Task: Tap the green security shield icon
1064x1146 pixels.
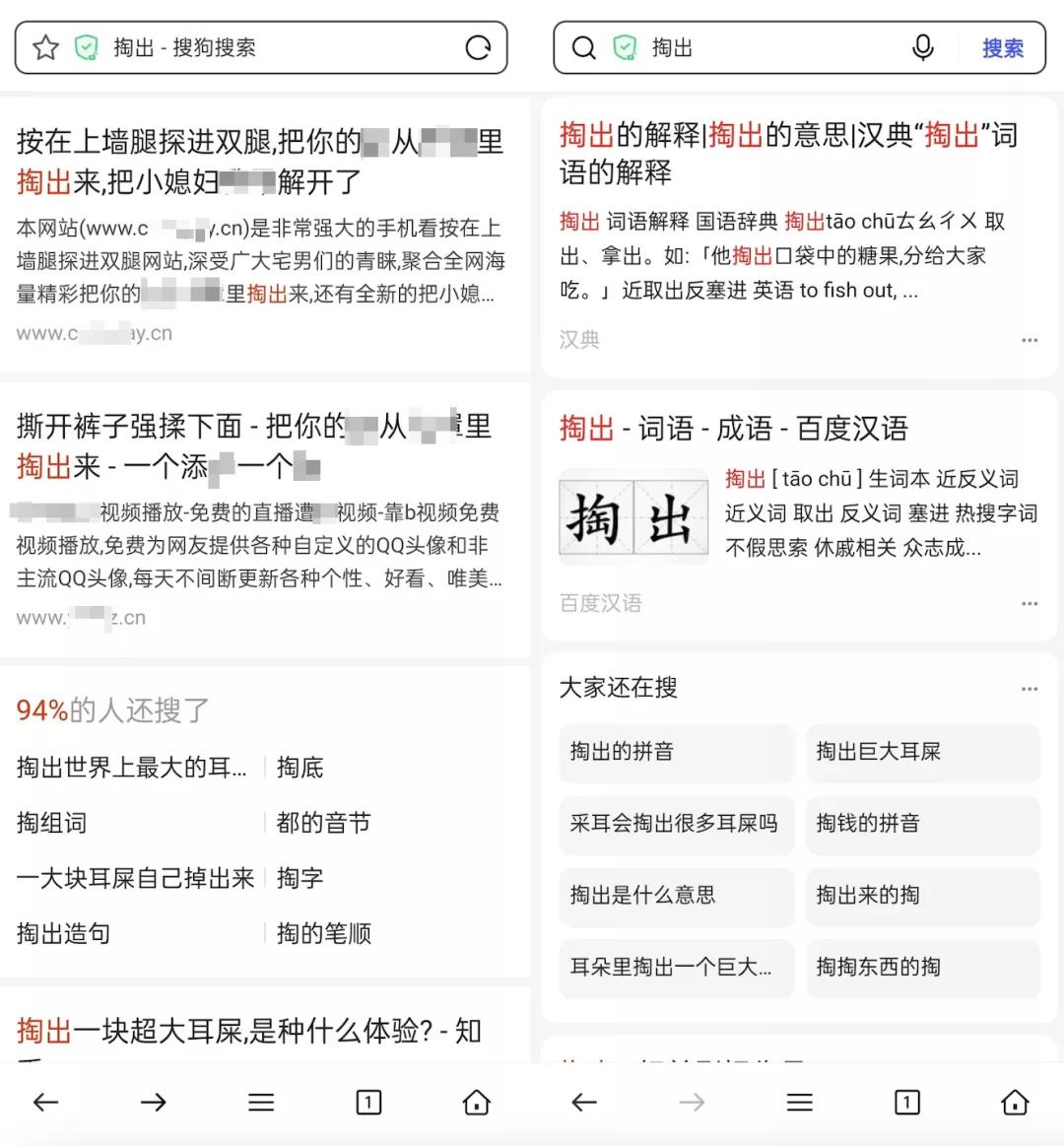Action: [x=85, y=47]
